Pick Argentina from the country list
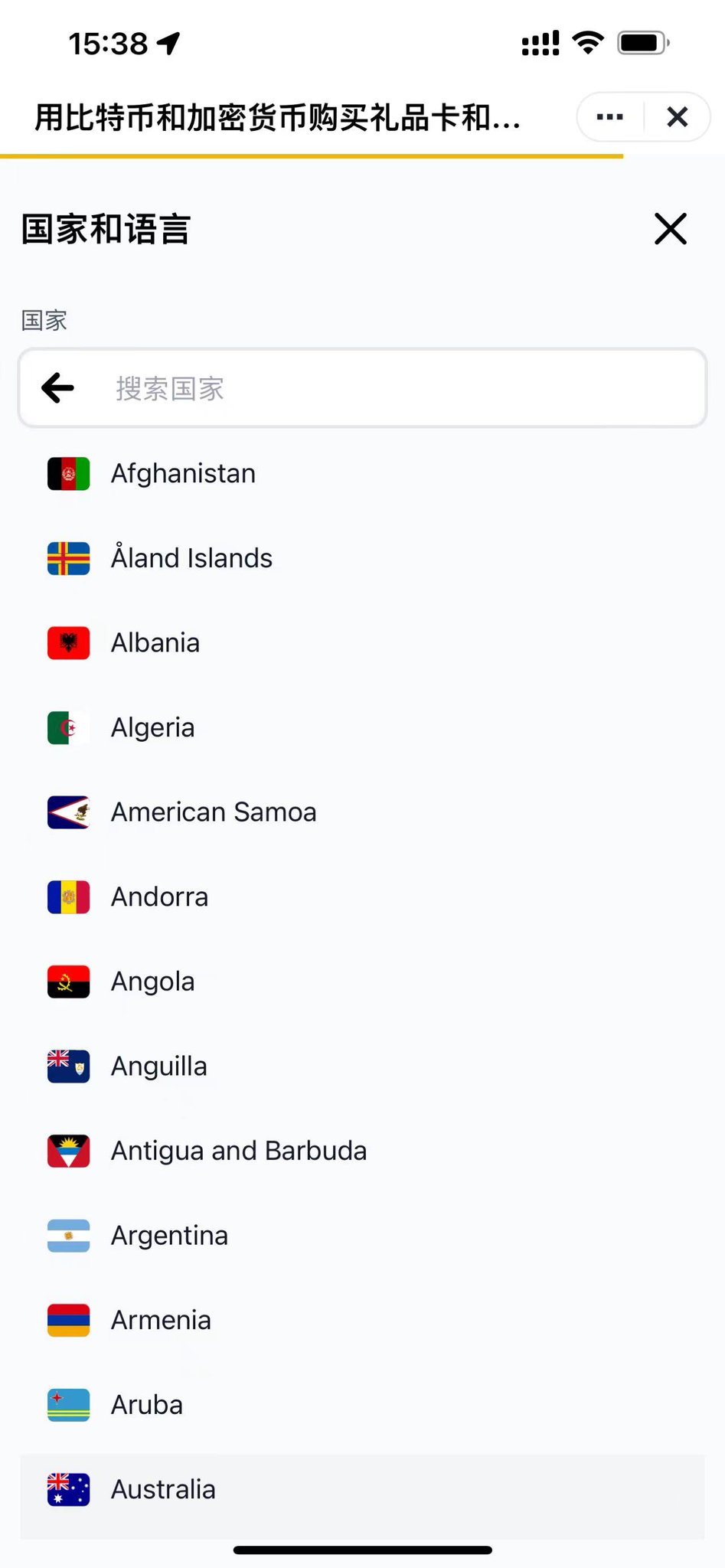This screenshot has height=1568, width=725. tap(169, 1236)
